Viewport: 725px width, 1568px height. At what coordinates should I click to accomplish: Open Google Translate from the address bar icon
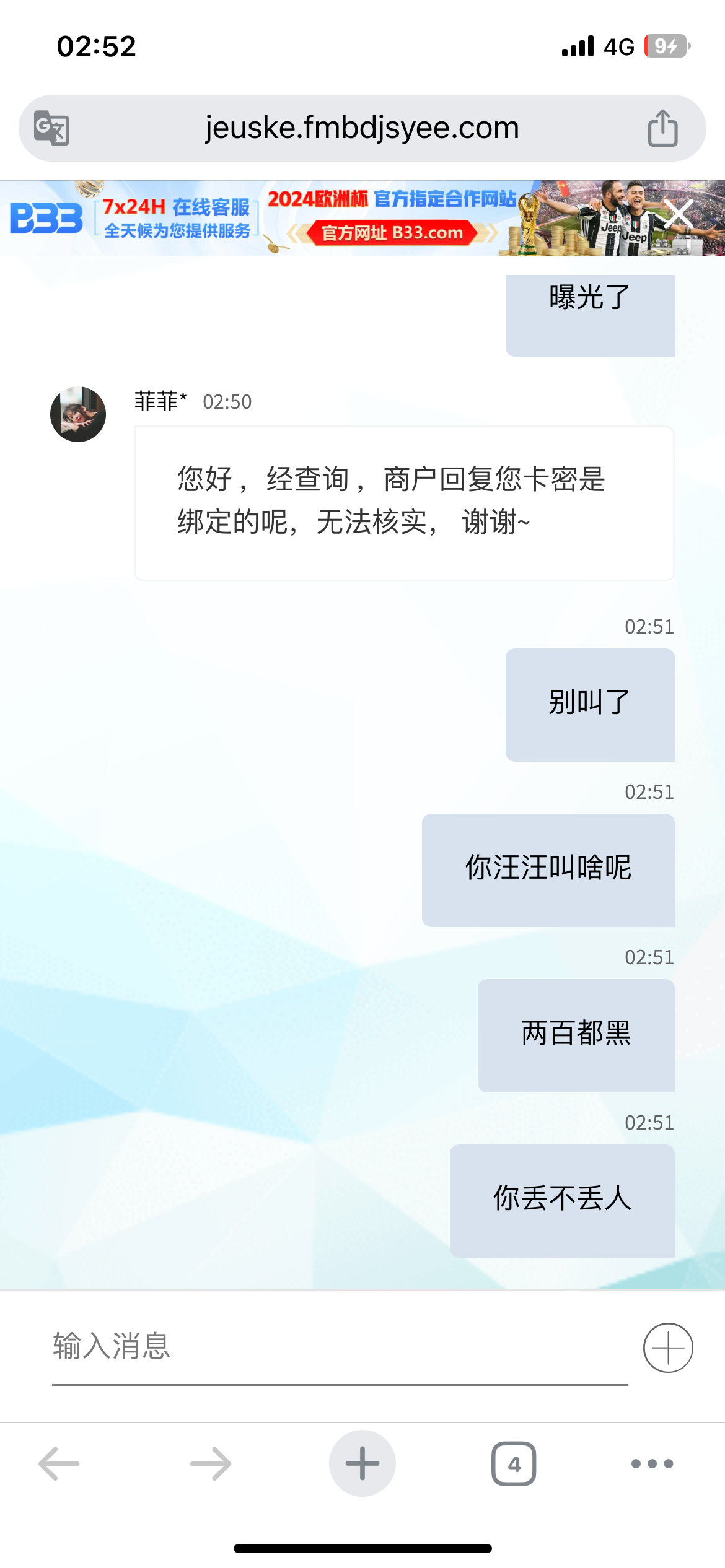coord(53,127)
